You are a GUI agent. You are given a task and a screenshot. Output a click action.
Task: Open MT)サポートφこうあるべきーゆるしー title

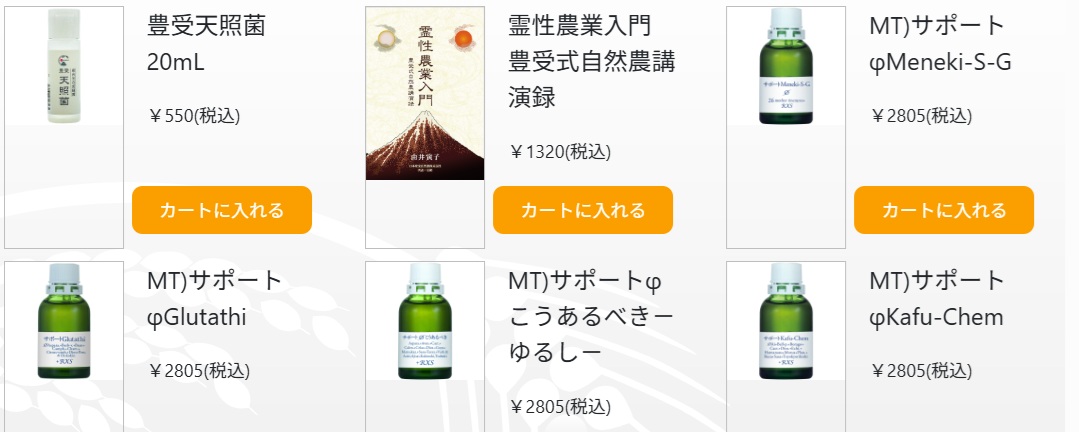591,316
